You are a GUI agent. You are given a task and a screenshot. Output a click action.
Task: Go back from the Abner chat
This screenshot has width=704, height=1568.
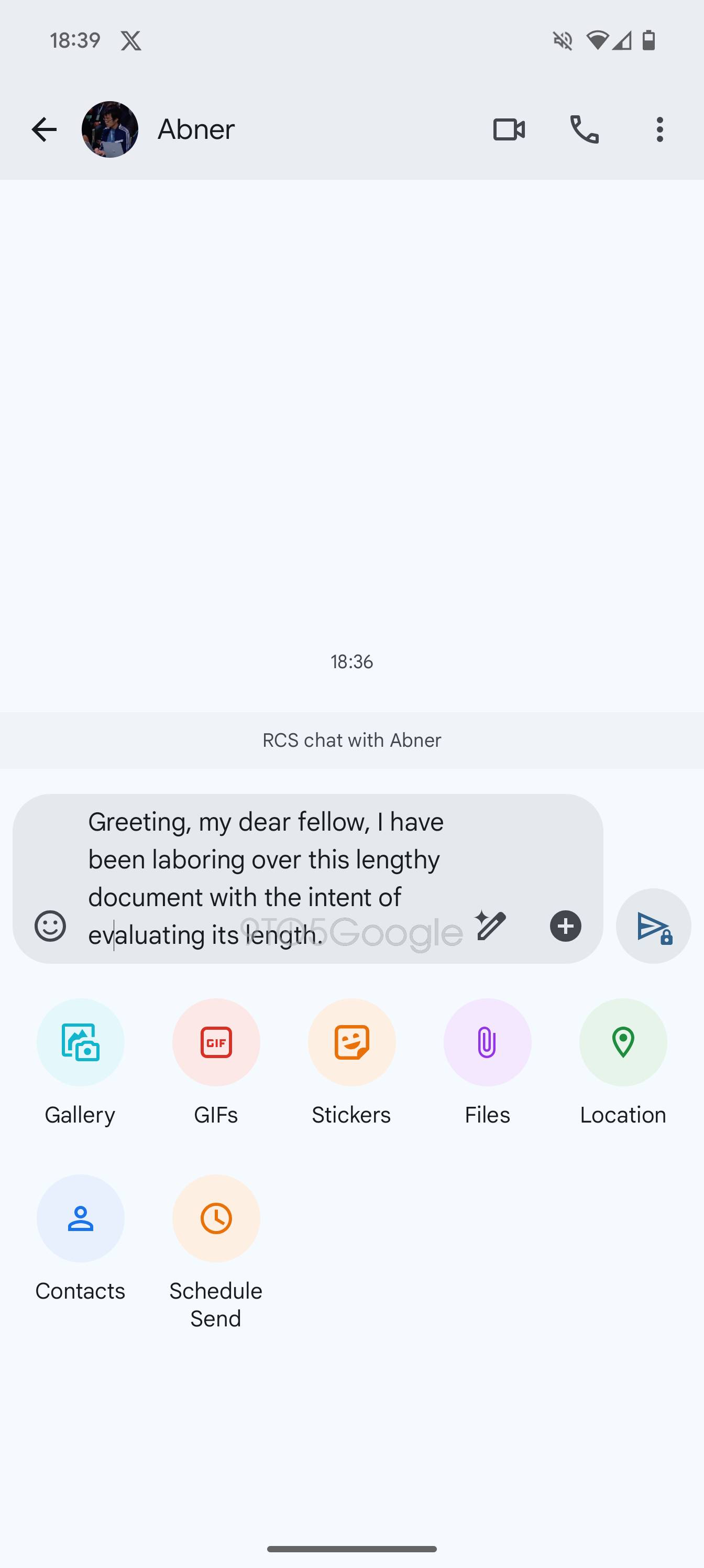(x=44, y=129)
